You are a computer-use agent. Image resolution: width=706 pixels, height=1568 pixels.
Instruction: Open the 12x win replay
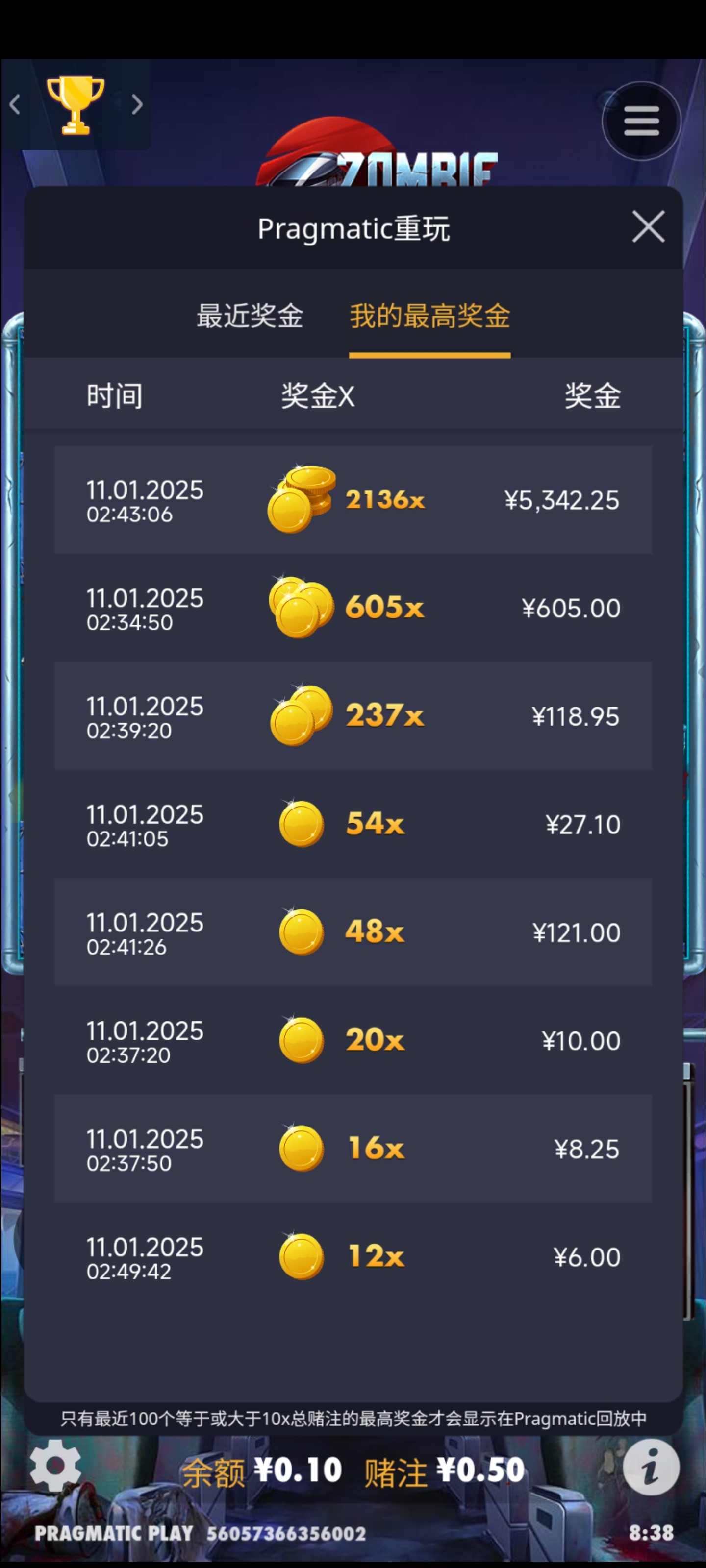pyautogui.click(x=353, y=1256)
